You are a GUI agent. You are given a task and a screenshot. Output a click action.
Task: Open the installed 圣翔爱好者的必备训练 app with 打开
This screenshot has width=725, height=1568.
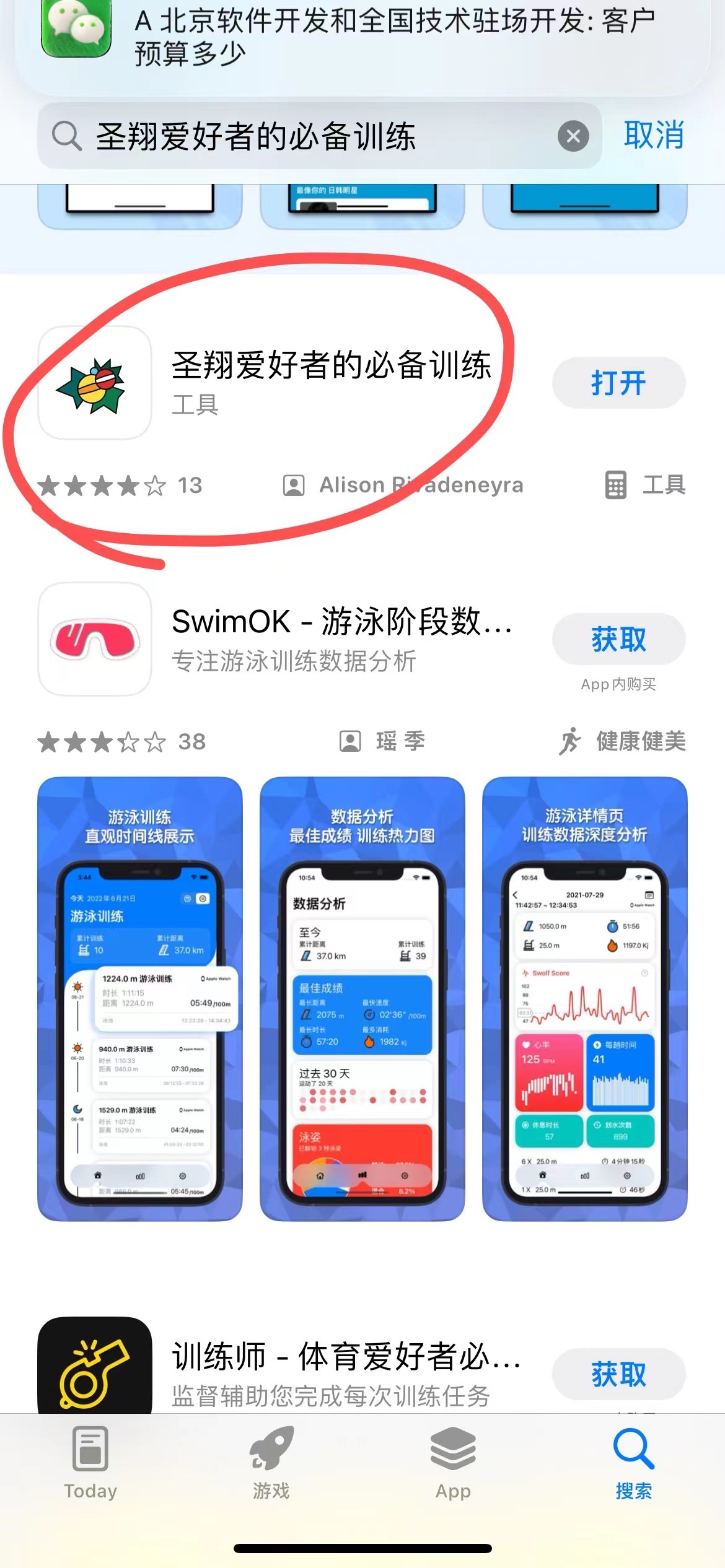[x=618, y=383]
